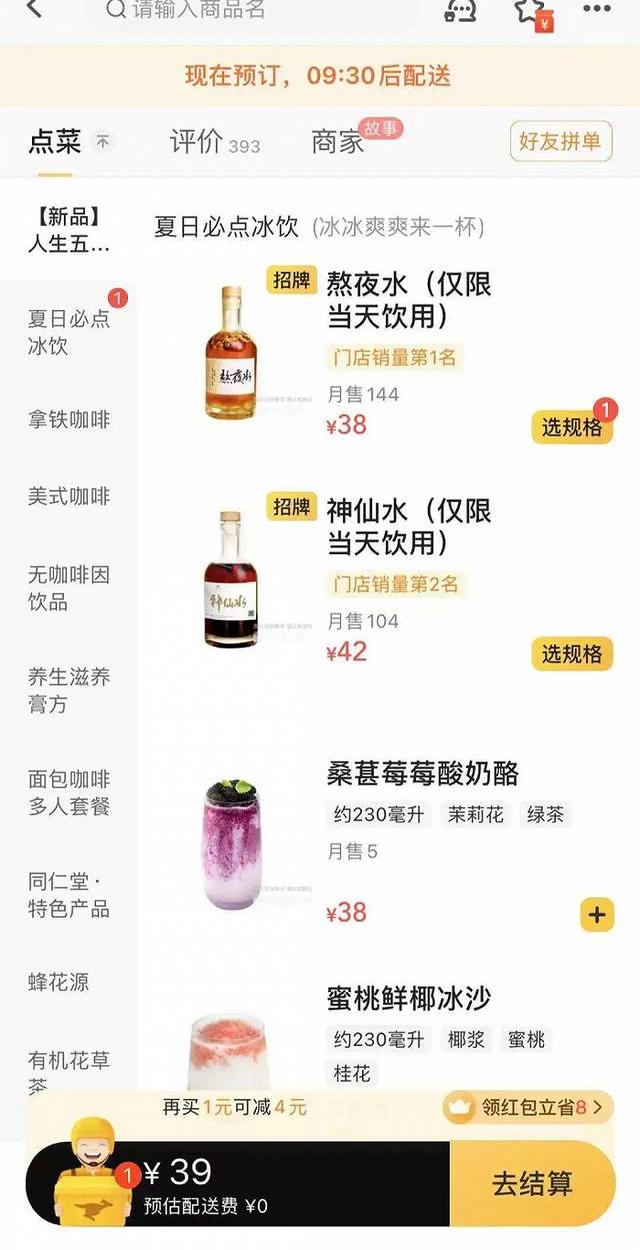Image resolution: width=640 pixels, height=1250 pixels.
Task: Choose the 养生滋养膏方 category
Action: [x=69, y=690]
